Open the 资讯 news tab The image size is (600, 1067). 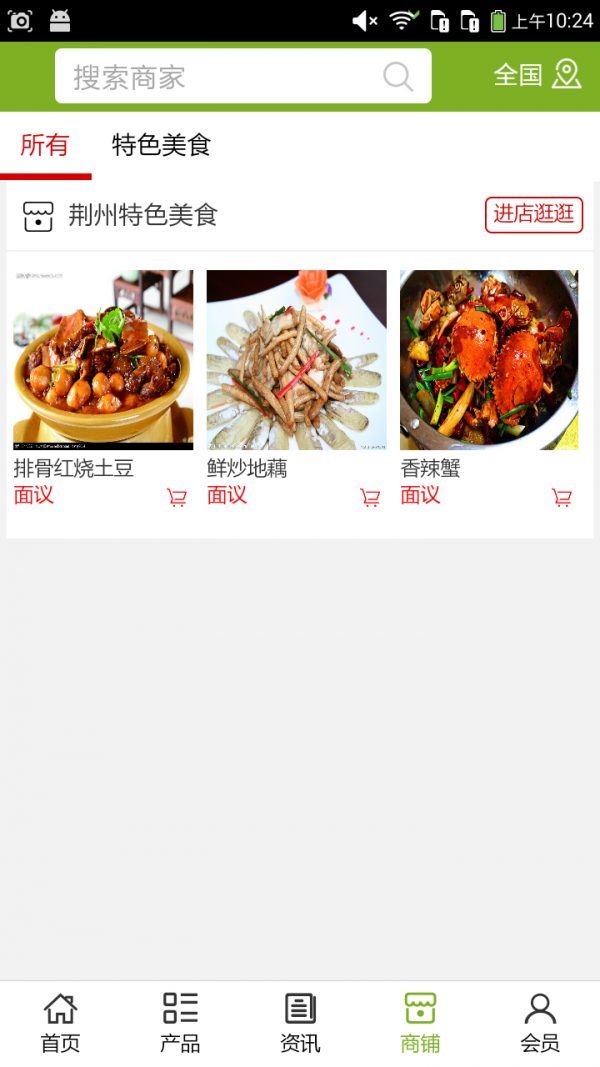pos(300,1022)
